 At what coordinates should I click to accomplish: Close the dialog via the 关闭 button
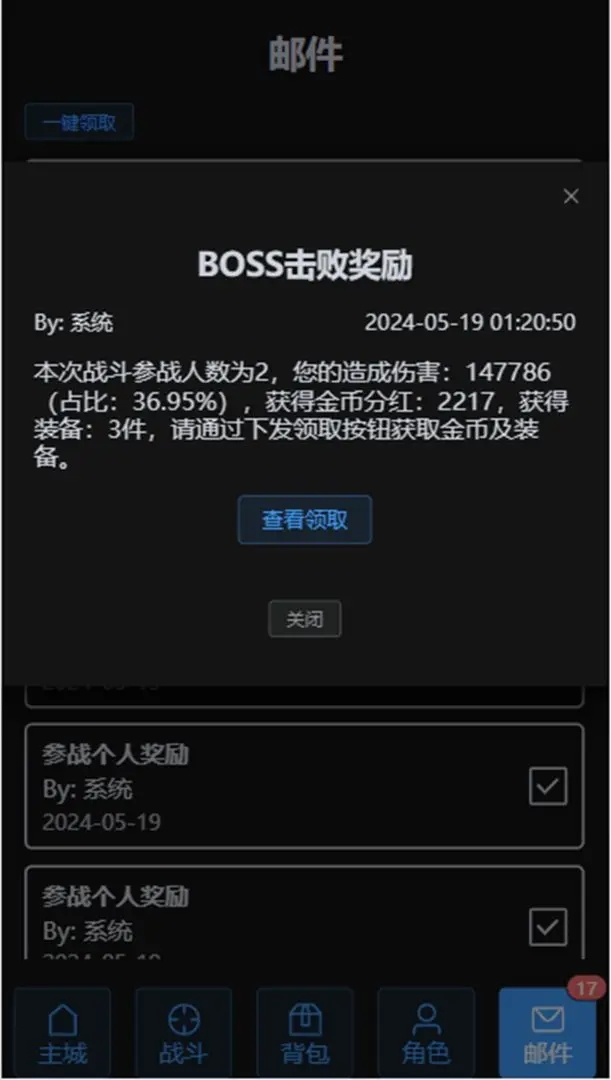(305, 619)
